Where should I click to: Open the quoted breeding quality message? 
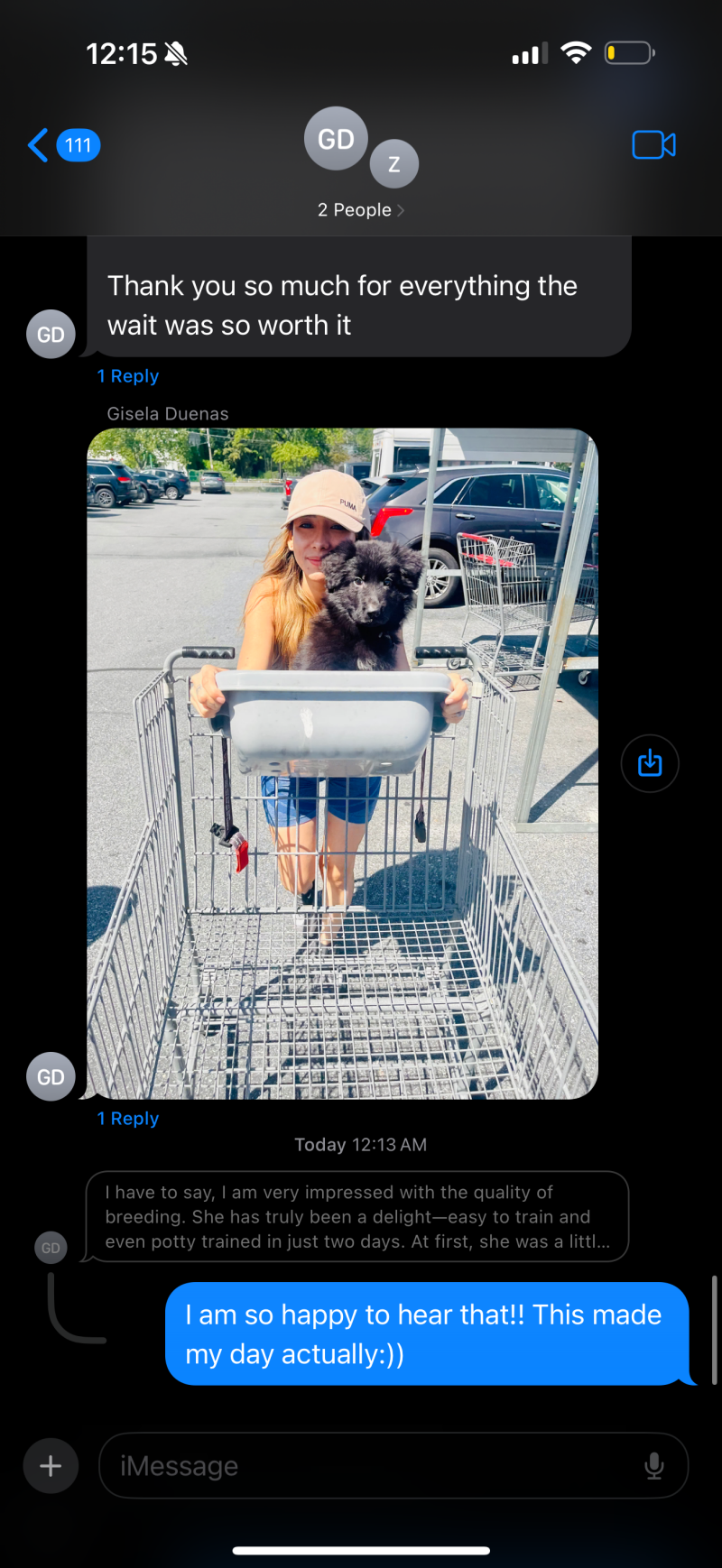[x=357, y=1216]
